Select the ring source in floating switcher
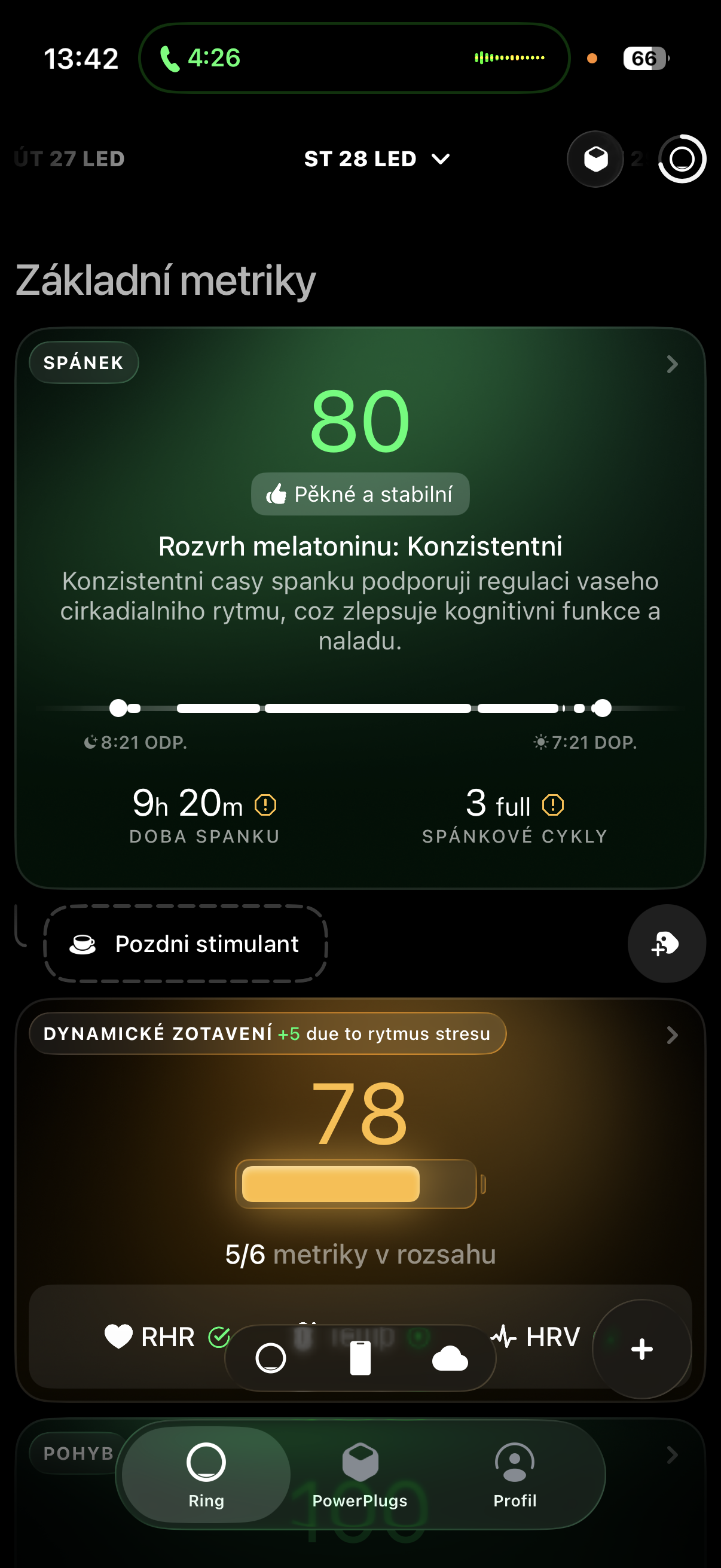 click(271, 1358)
